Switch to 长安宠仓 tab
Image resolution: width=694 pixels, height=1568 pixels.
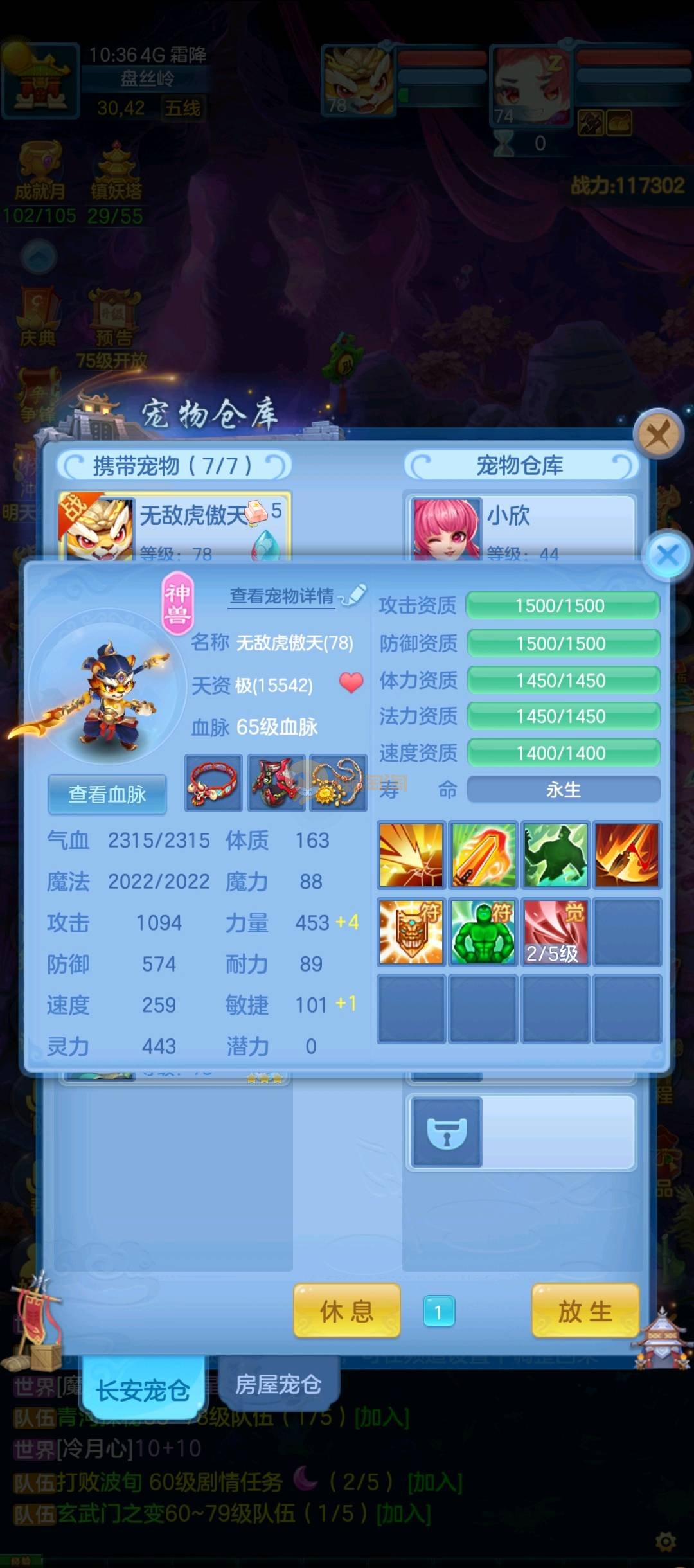pos(143,1391)
